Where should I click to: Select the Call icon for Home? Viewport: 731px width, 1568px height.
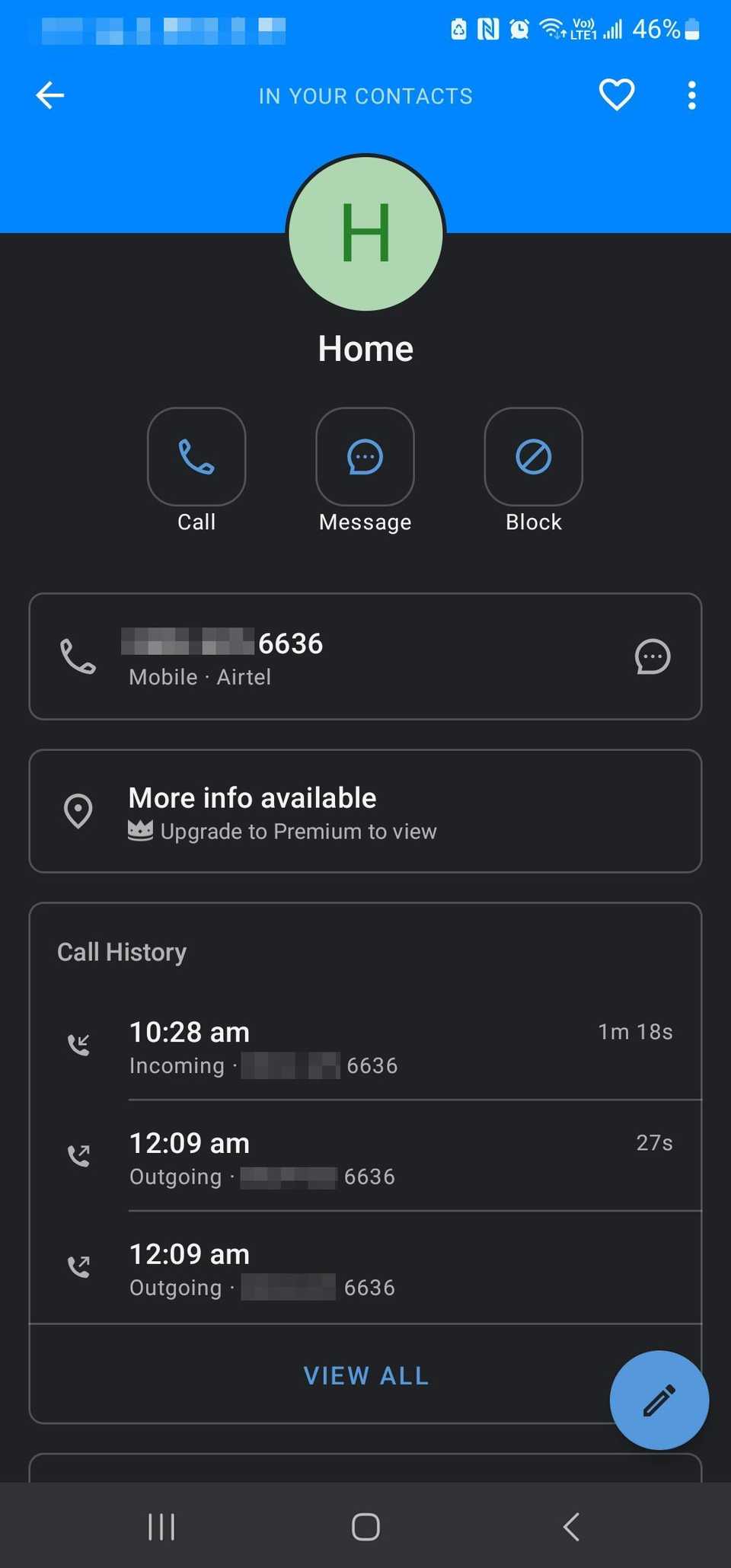coord(196,457)
